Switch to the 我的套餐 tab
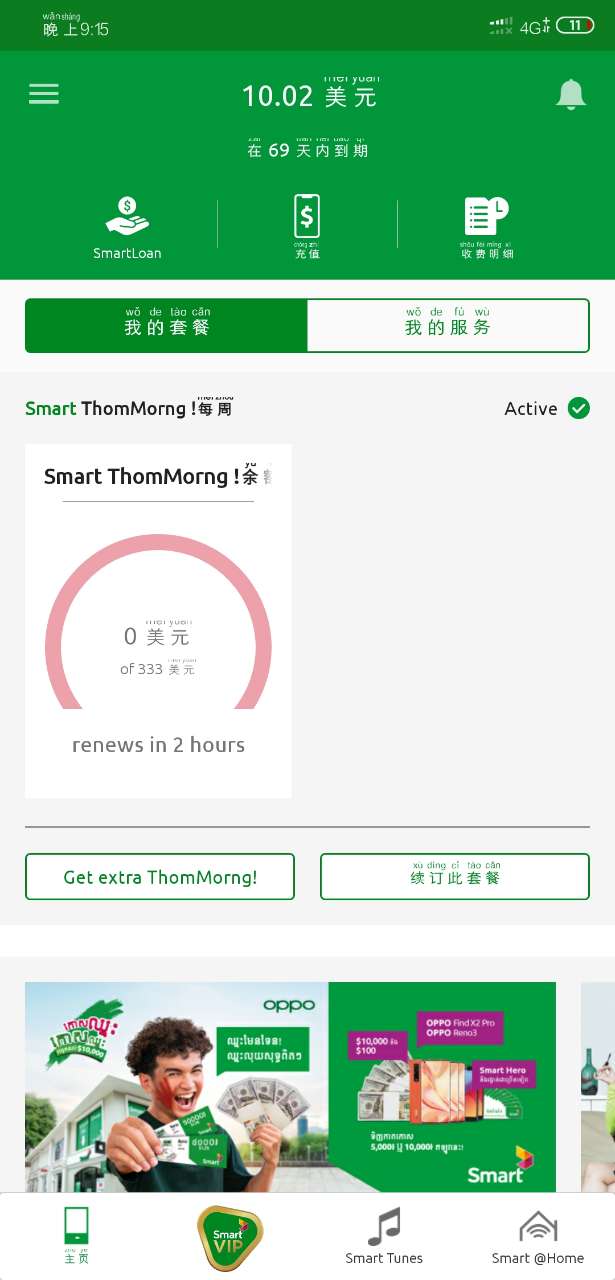Viewport: 615px width, 1280px height. point(167,325)
